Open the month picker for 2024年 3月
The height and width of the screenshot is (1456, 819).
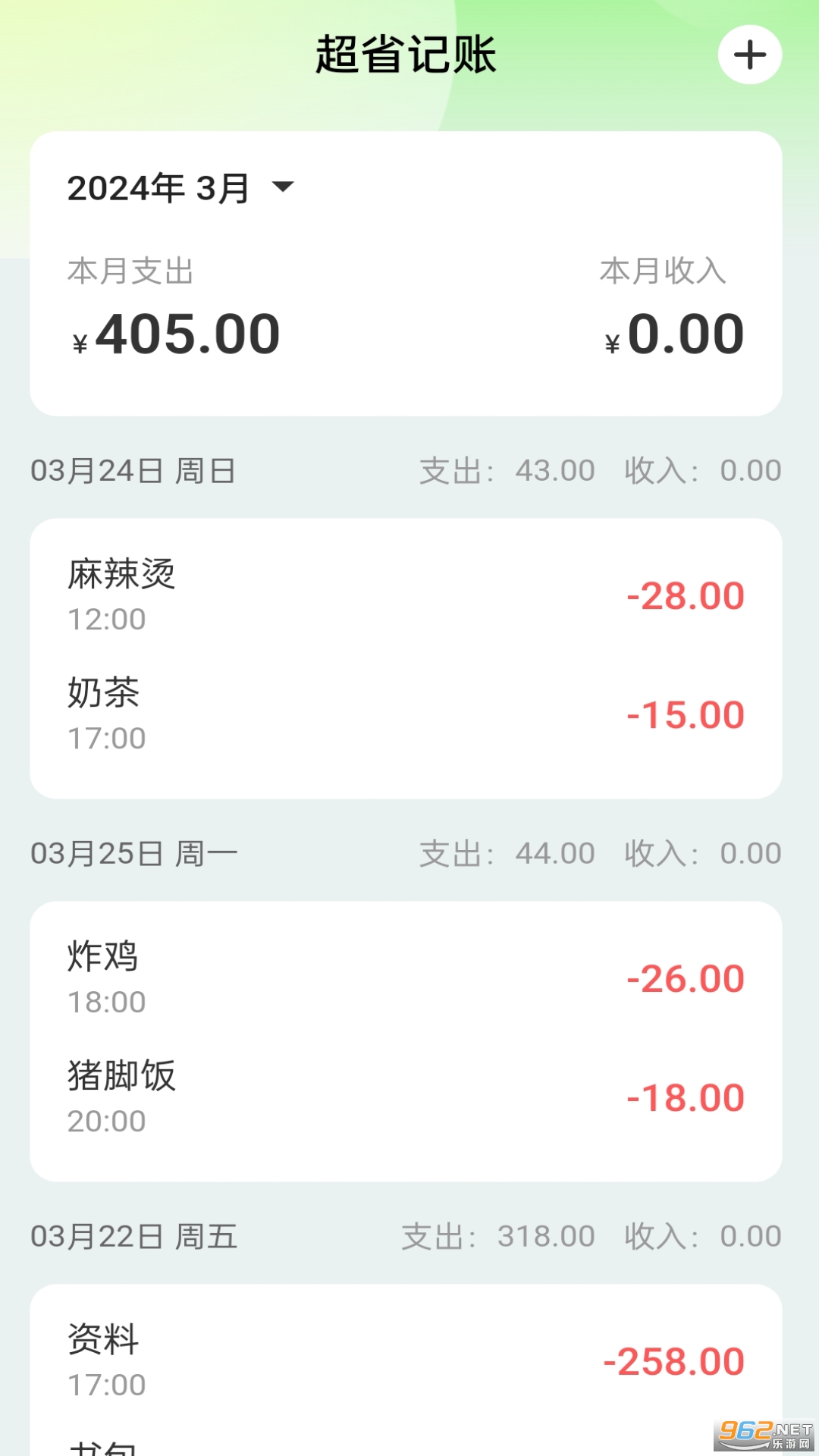(158, 189)
